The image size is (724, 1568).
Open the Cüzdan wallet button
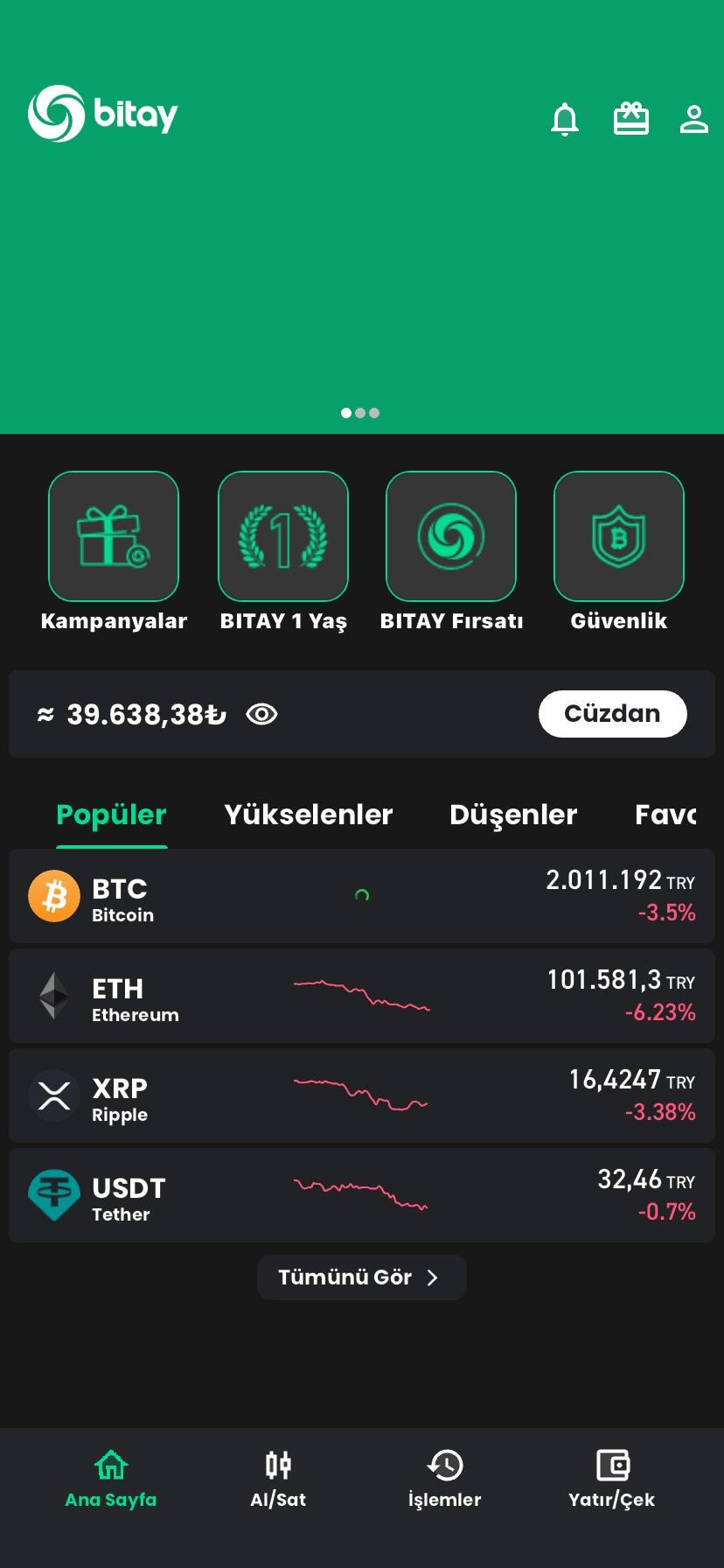pos(612,713)
